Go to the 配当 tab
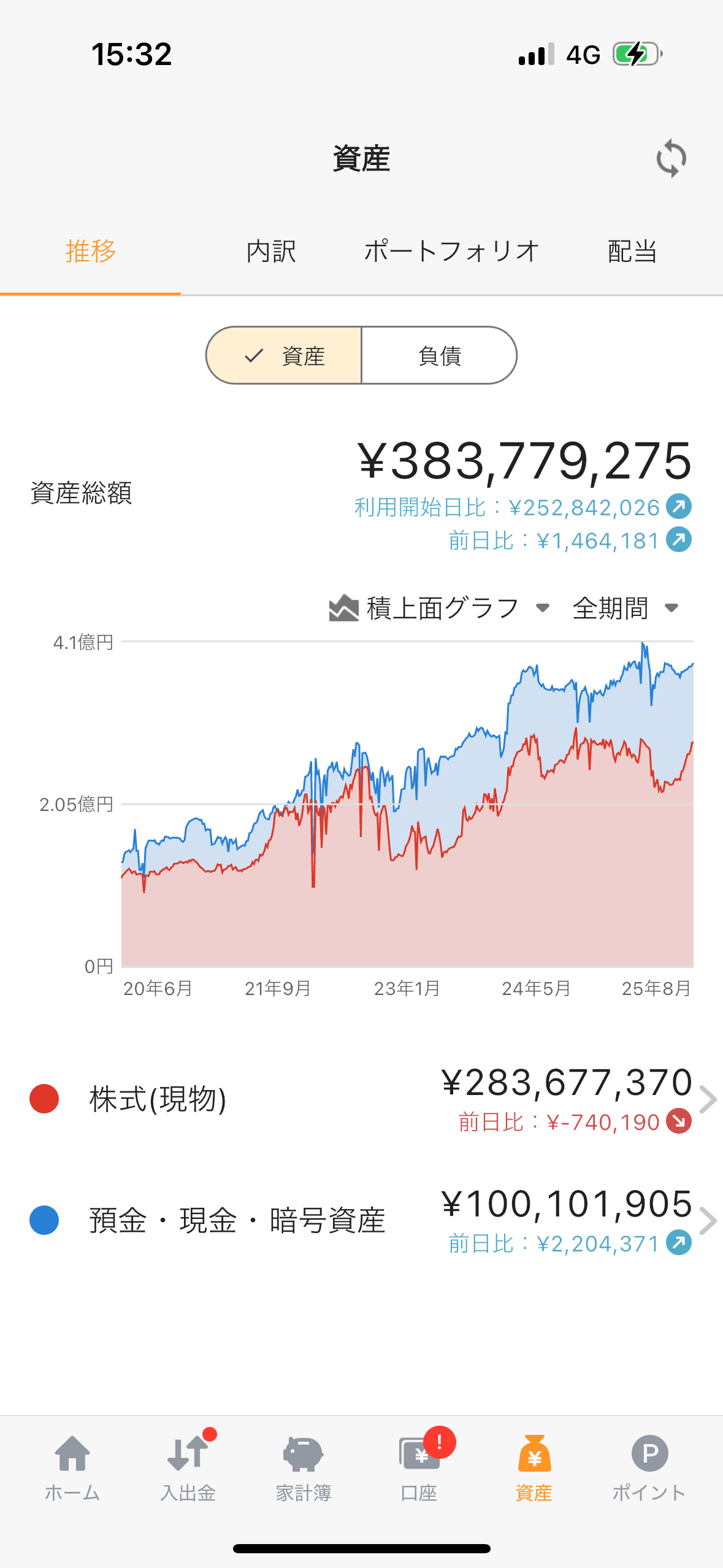Screen dimensions: 723x1568 [632, 252]
